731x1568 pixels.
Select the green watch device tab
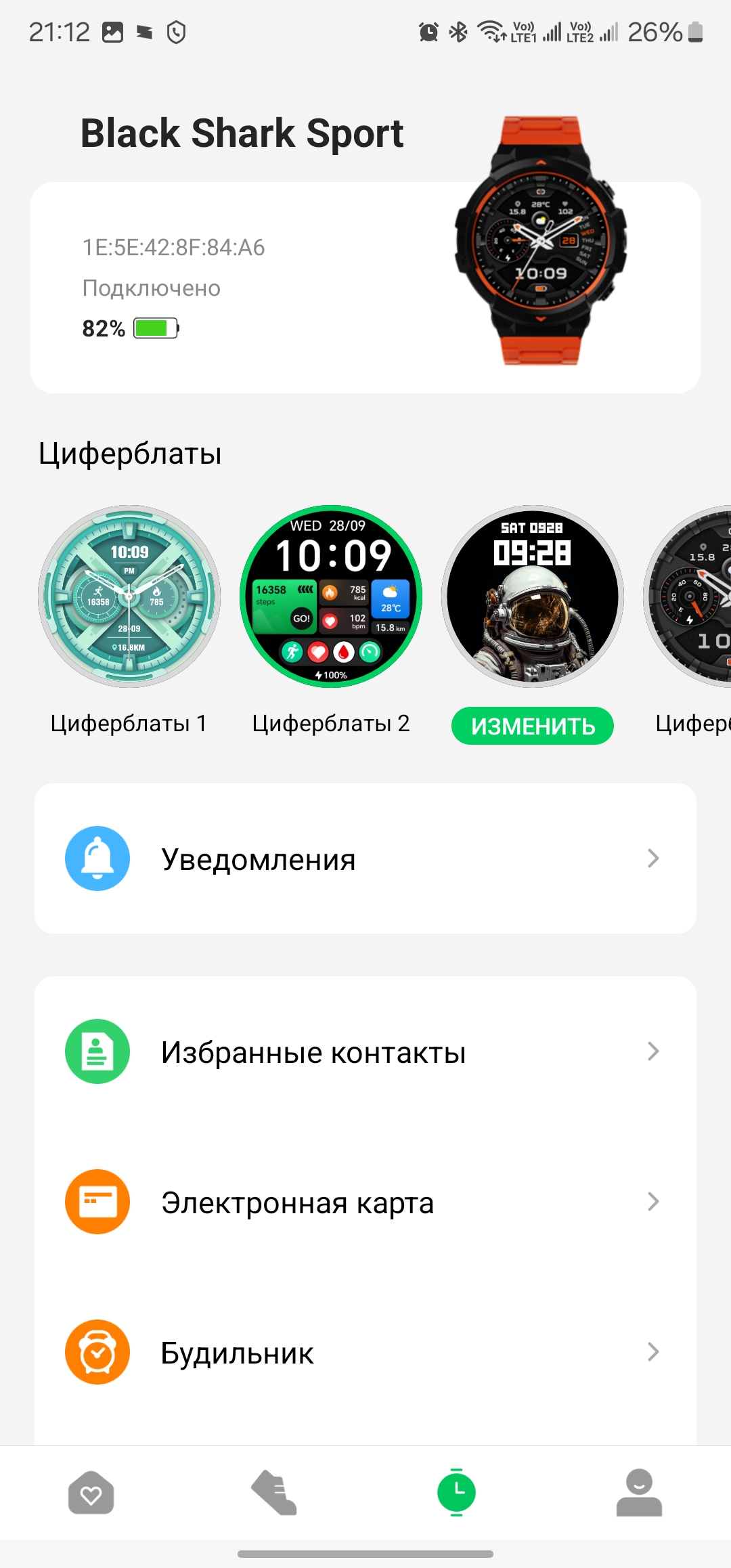click(x=457, y=1492)
